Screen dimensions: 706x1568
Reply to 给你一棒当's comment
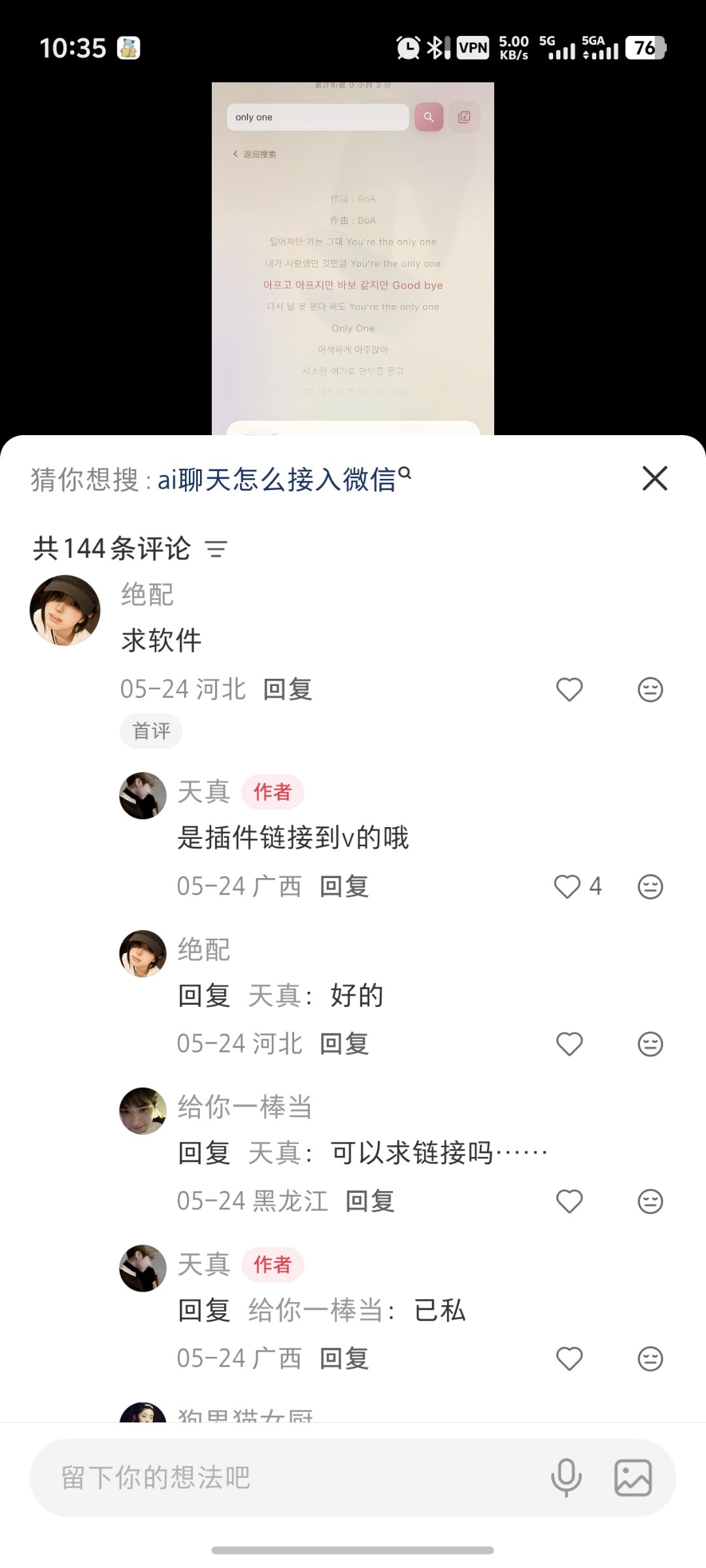[x=370, y=1201]
